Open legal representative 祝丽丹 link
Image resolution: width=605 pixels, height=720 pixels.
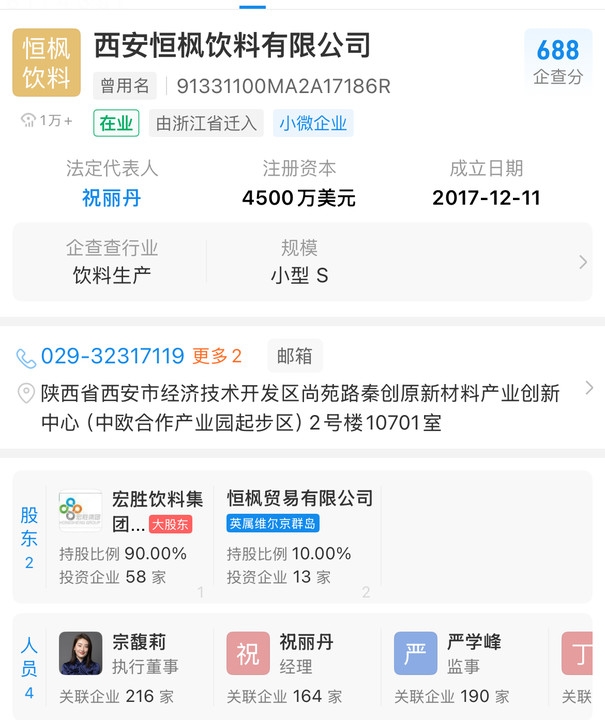tap(112, 198)
